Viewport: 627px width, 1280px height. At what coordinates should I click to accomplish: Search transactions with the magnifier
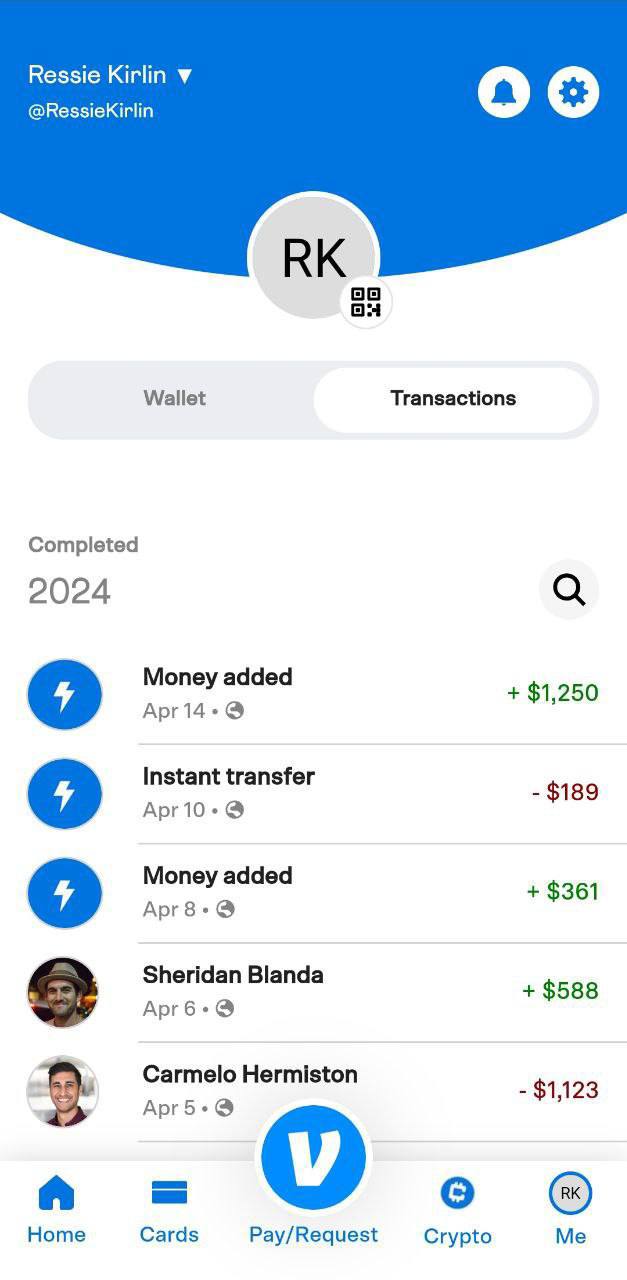tap(569, 590)
